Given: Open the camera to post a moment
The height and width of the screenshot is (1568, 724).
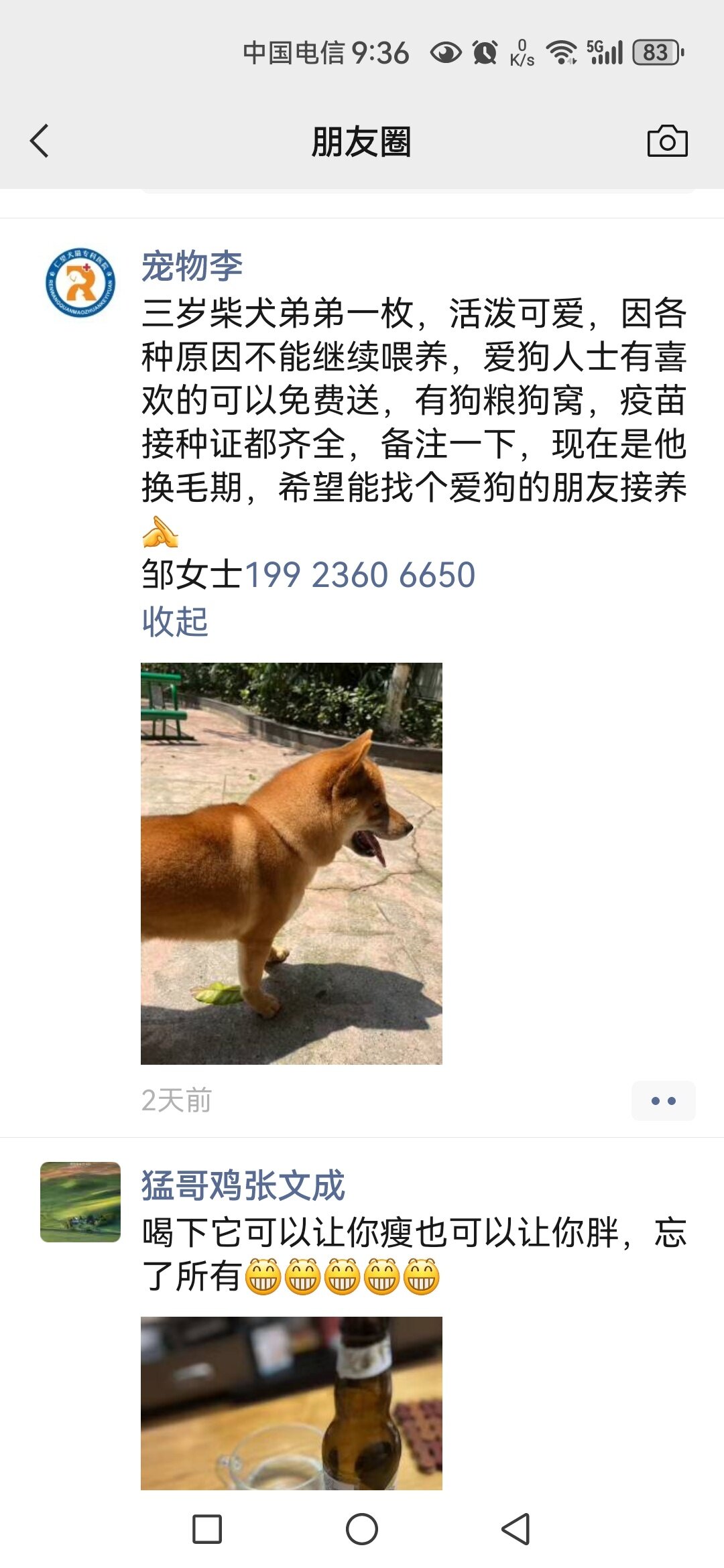Looking at the screenshot, I should click(667, 141).
